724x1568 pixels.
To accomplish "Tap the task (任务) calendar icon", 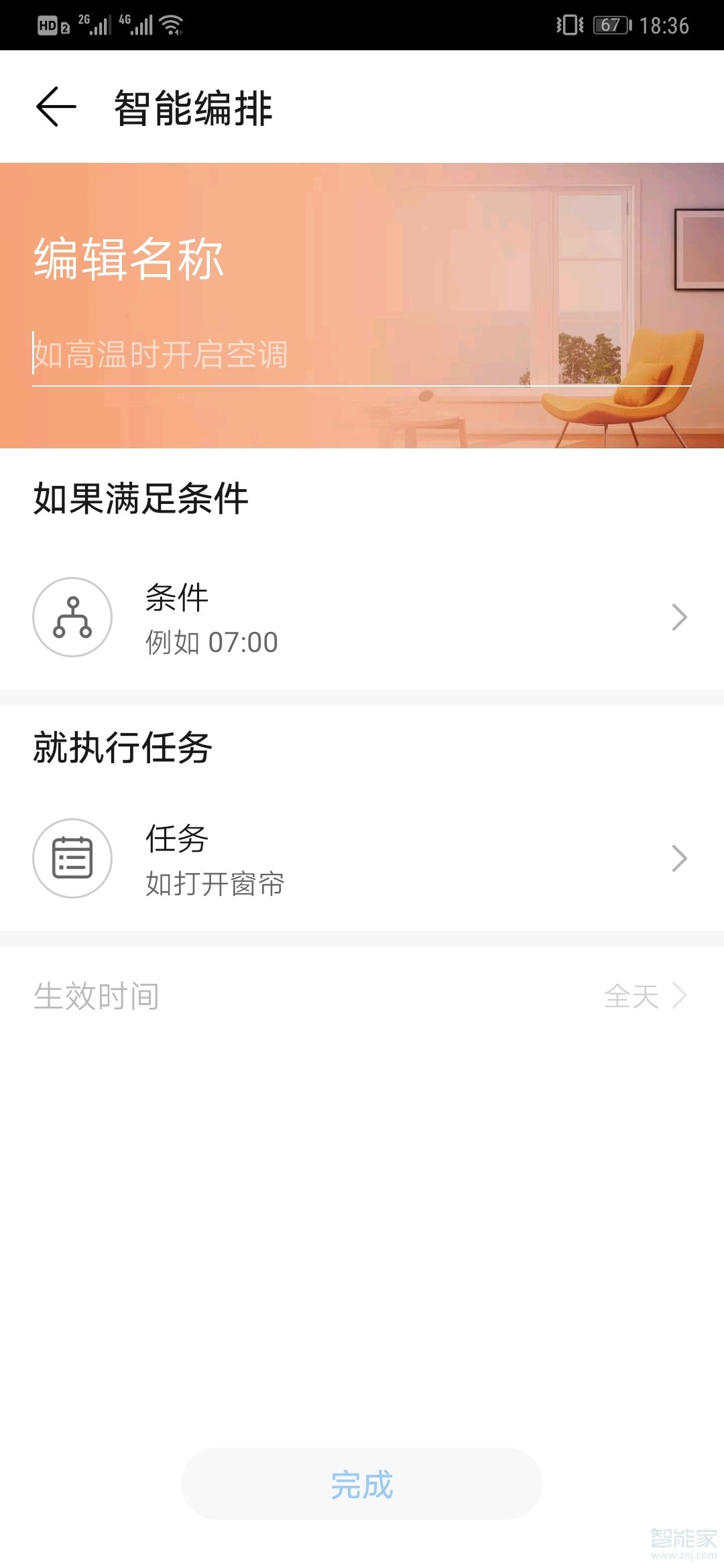I will pyautogui.click(x=72, y=858).
